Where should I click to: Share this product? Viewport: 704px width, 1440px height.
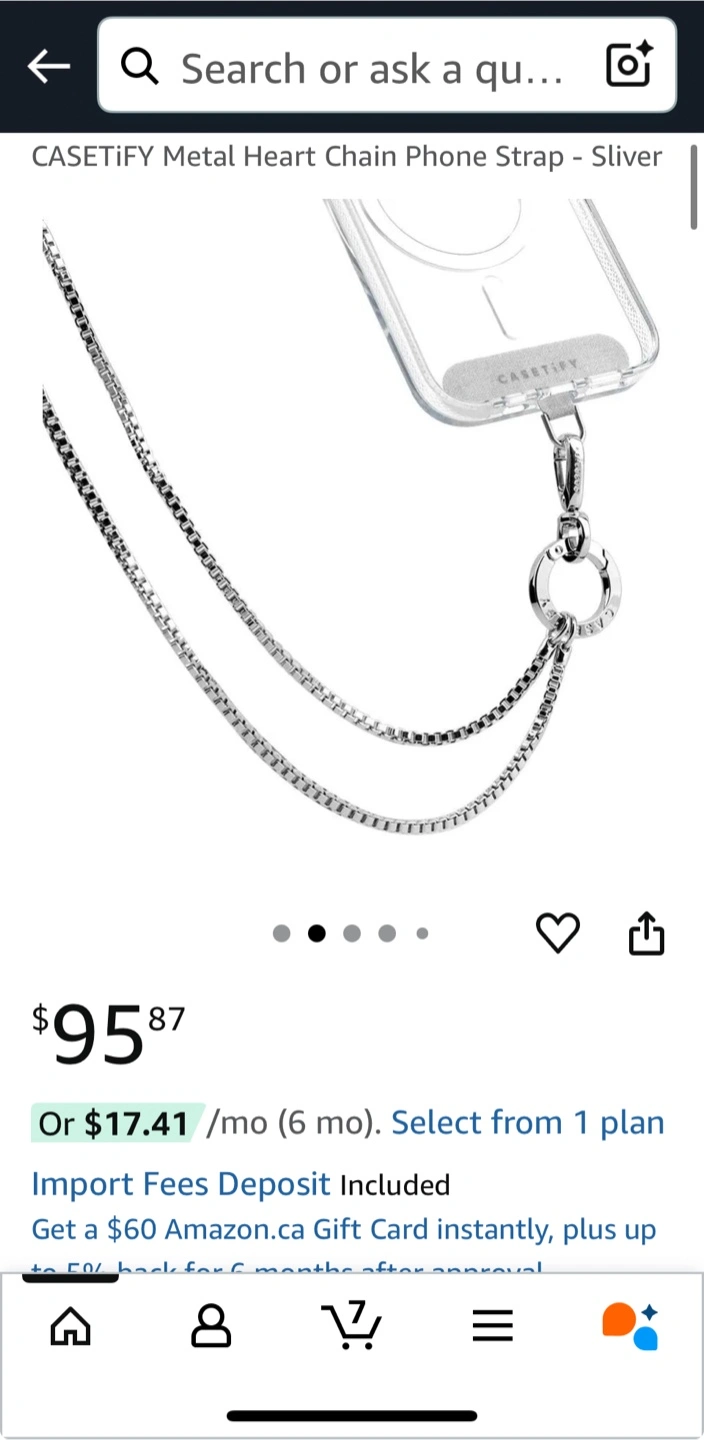click(x=646, y=933)
